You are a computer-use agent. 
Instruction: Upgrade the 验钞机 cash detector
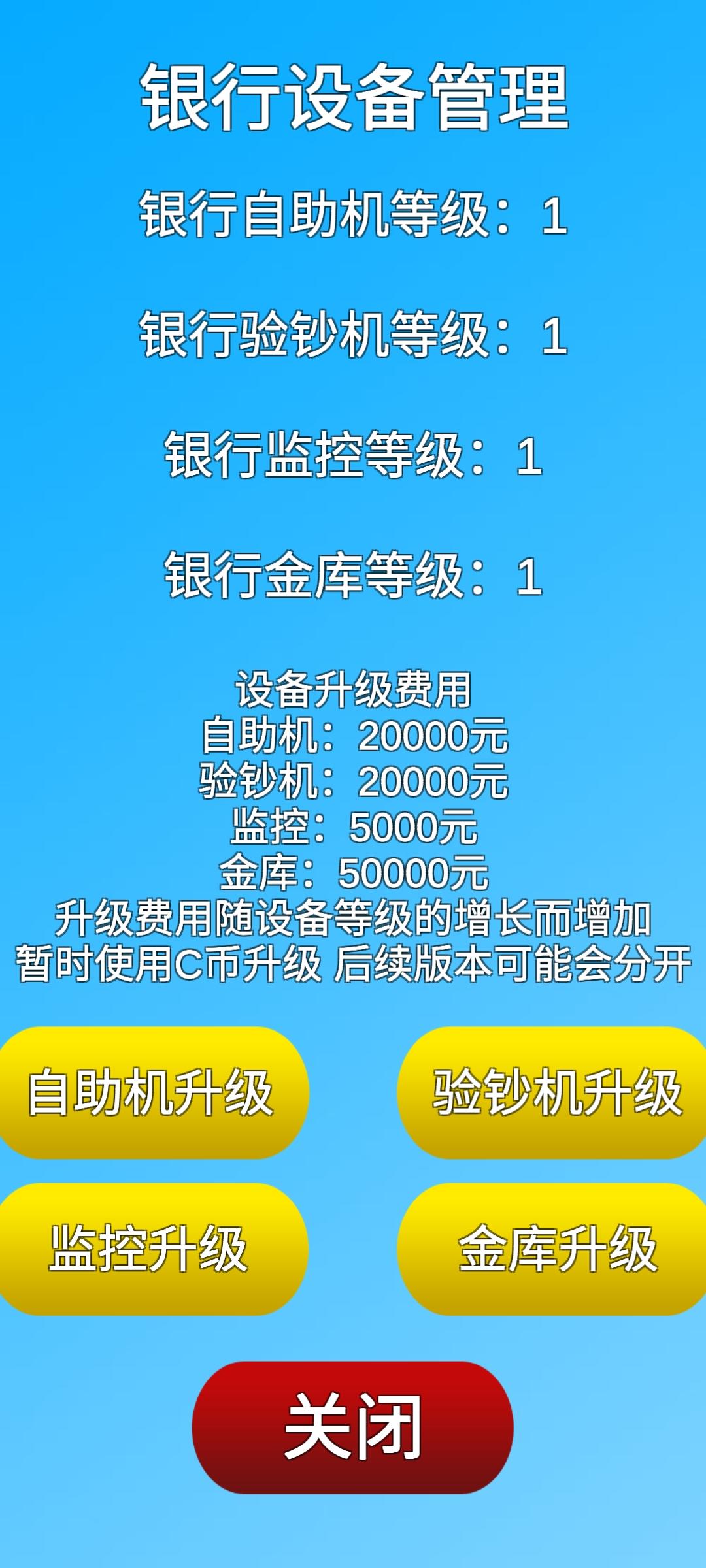tap(554, 1092)
